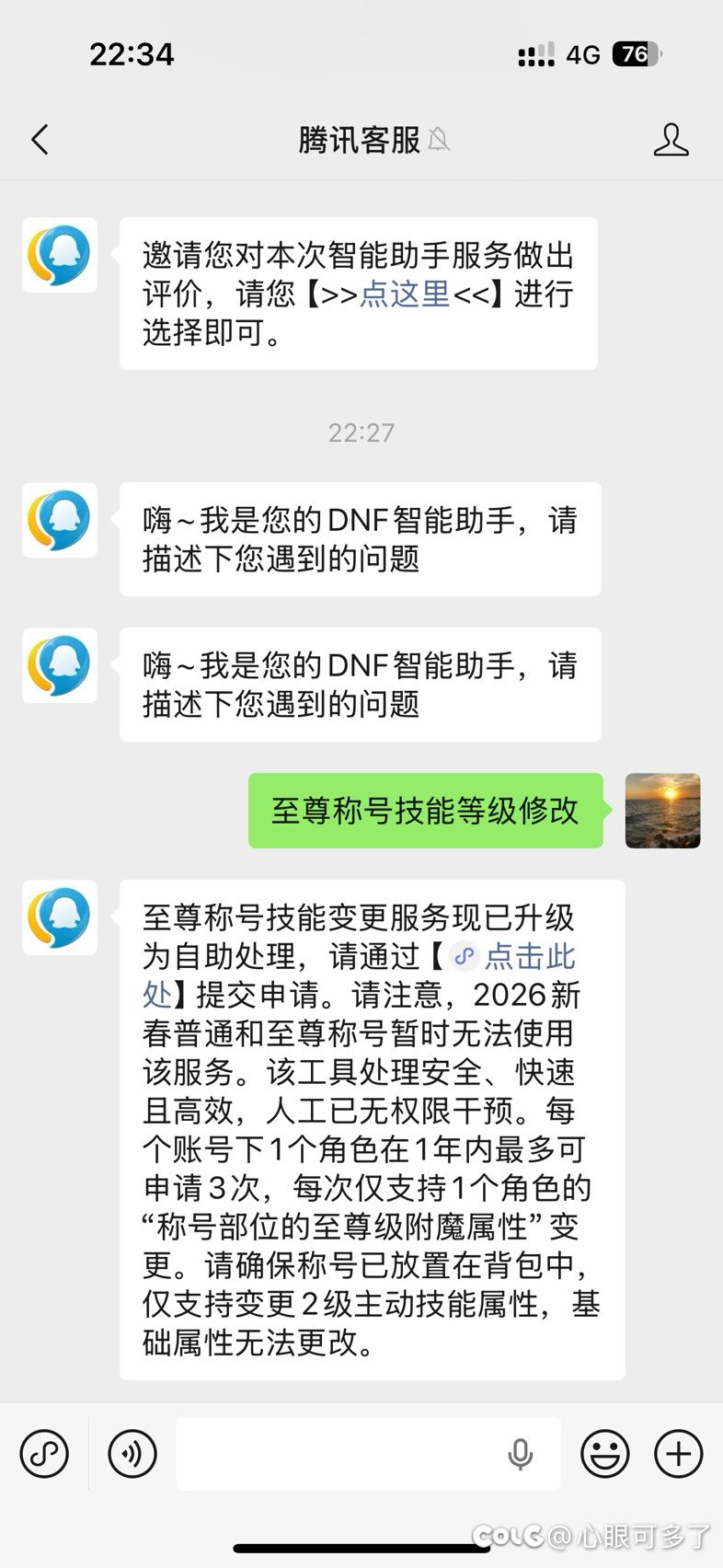Open the mini program shortcut icon
The image size is (723, 1568).
tap(44, 1454)
